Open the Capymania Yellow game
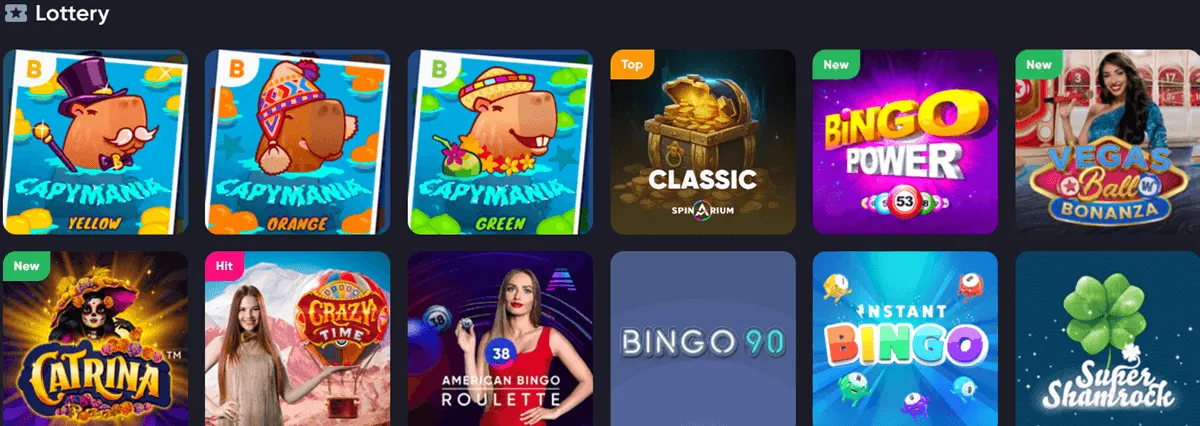 [95, 141]
